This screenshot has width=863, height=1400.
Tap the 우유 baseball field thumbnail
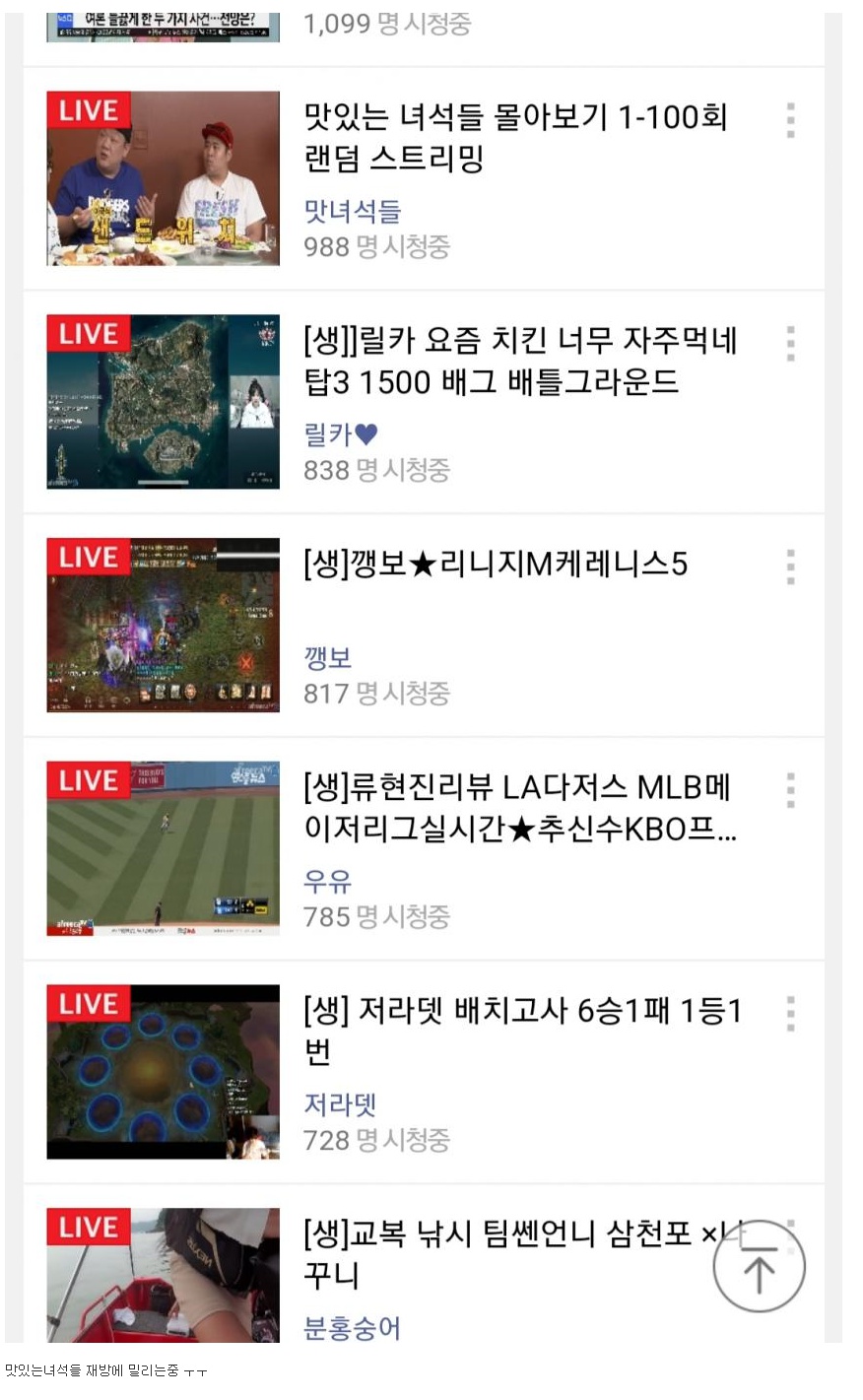pyautogui.click(x=164, y=848)
